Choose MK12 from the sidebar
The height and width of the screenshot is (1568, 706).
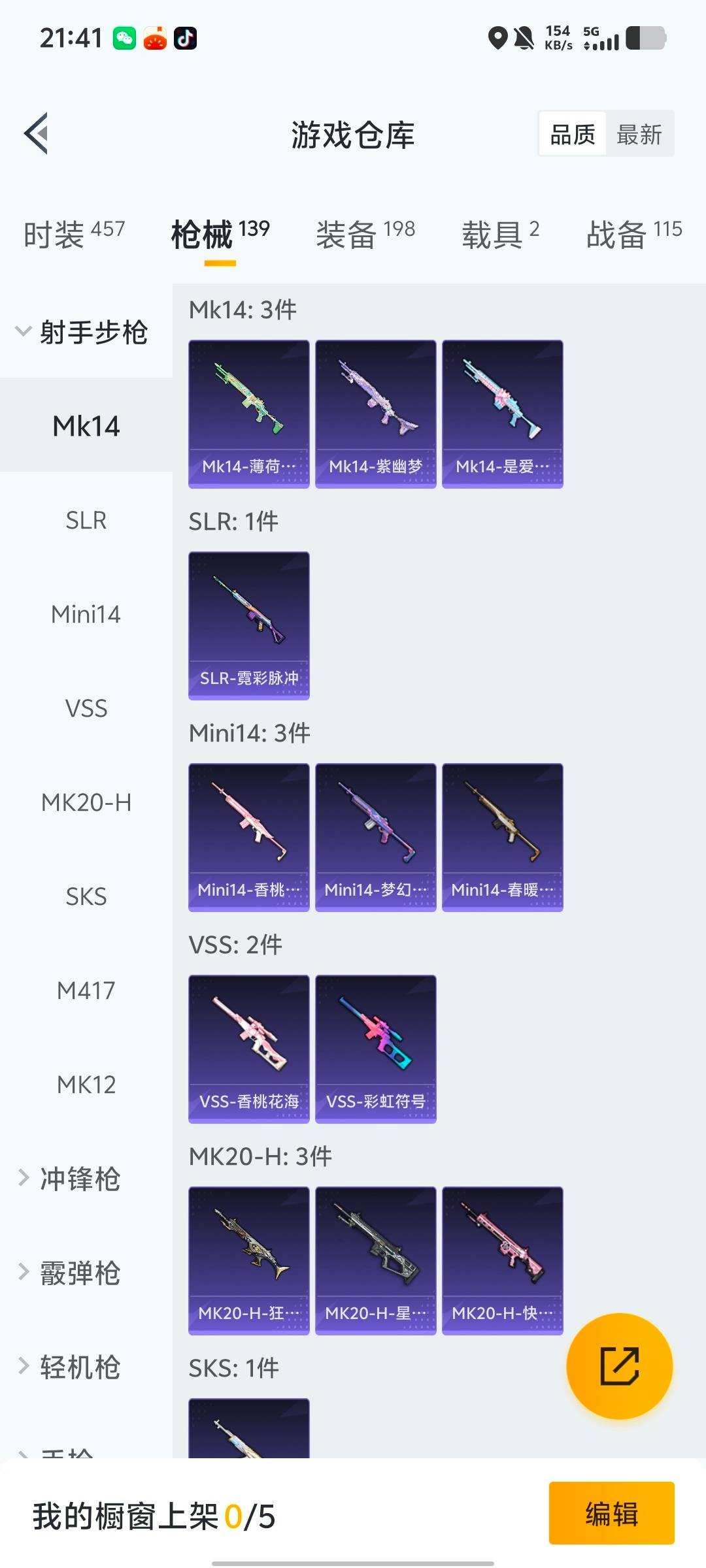point(86,1085)
